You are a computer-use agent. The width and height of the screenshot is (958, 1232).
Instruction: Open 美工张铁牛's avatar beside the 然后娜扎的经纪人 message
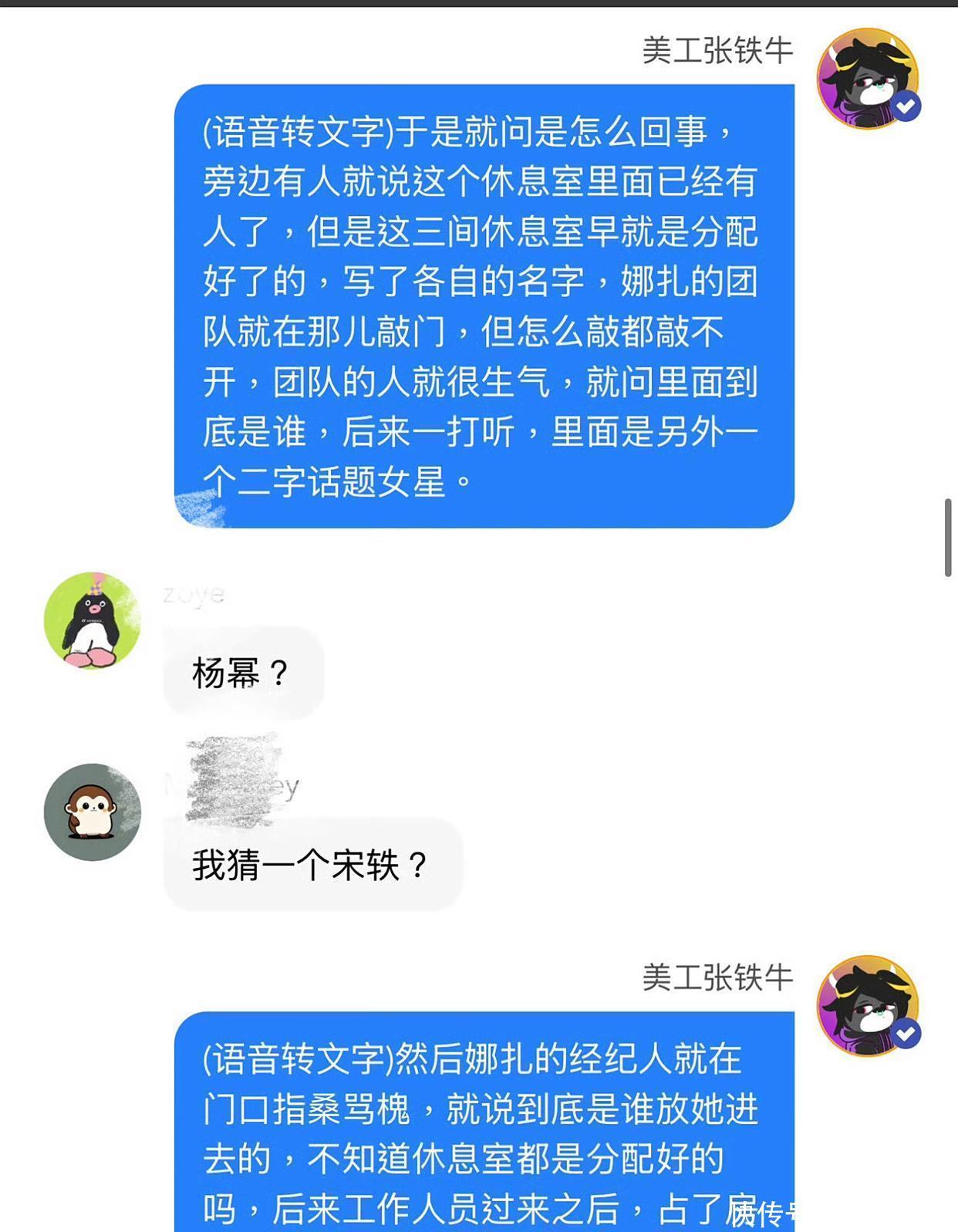[867, 1005]
